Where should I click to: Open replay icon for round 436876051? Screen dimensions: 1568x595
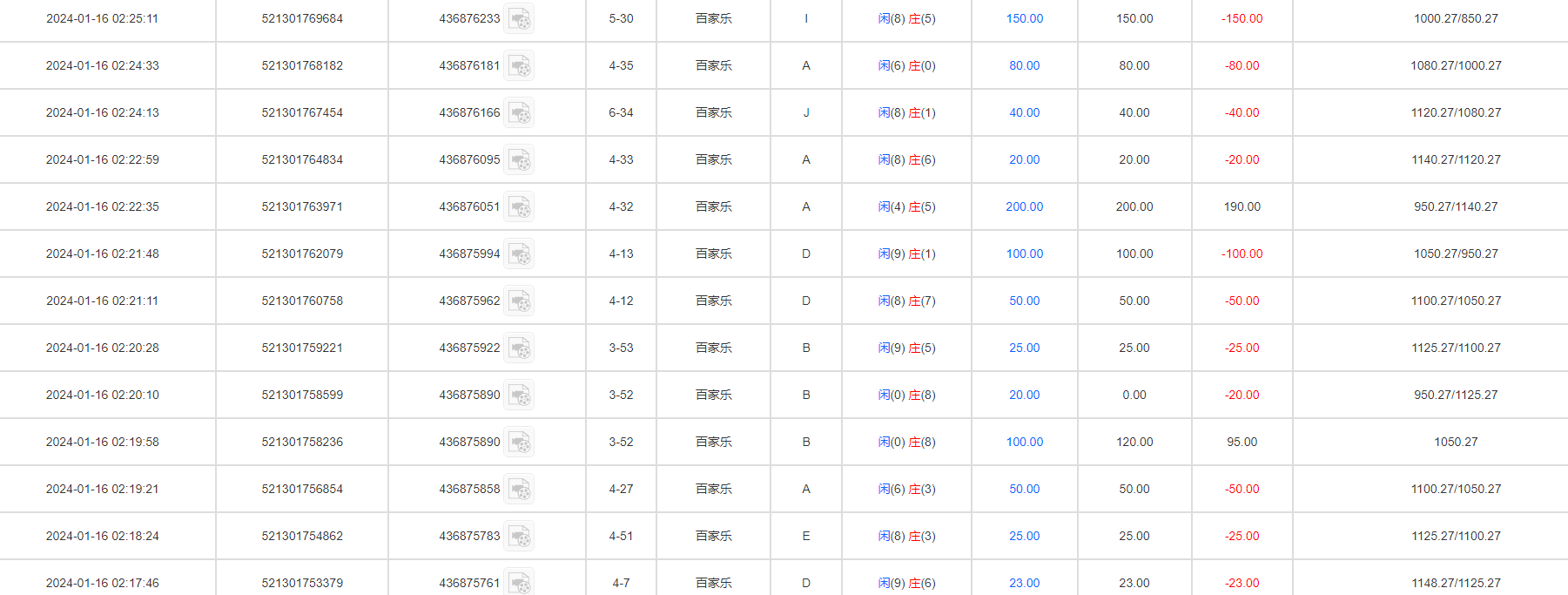click(520, 206)
